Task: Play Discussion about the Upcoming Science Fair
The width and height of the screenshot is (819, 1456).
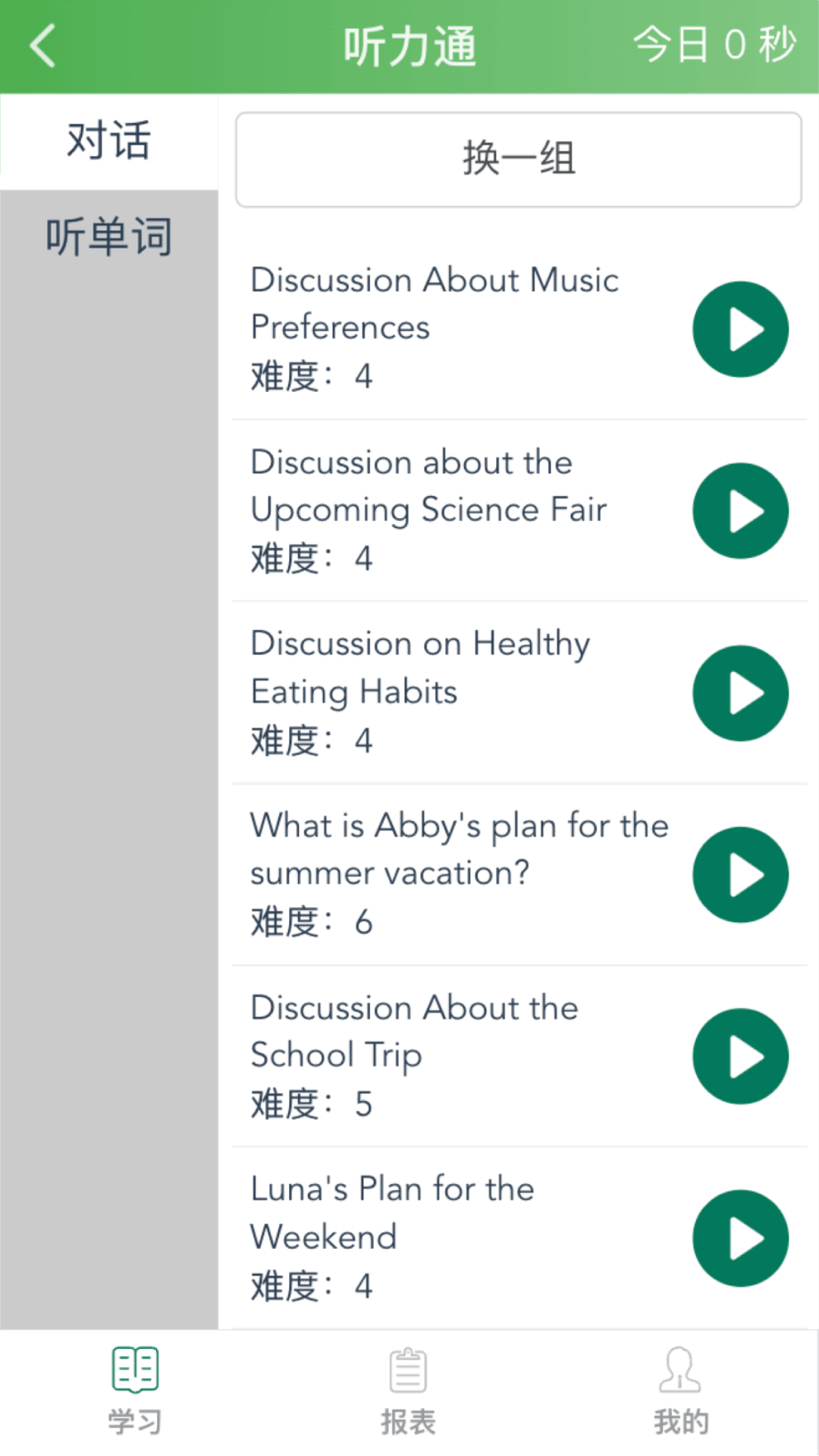Action: click(x=740, y=511)
